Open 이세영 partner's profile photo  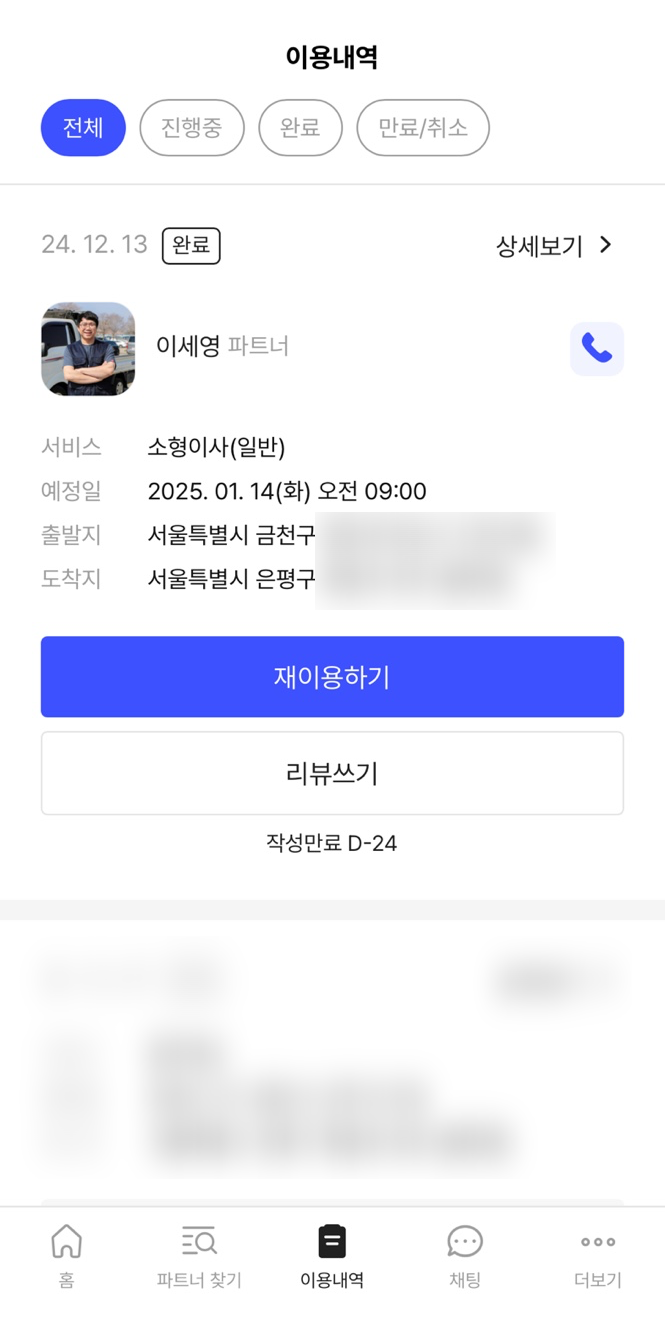[x=88, y=349]
